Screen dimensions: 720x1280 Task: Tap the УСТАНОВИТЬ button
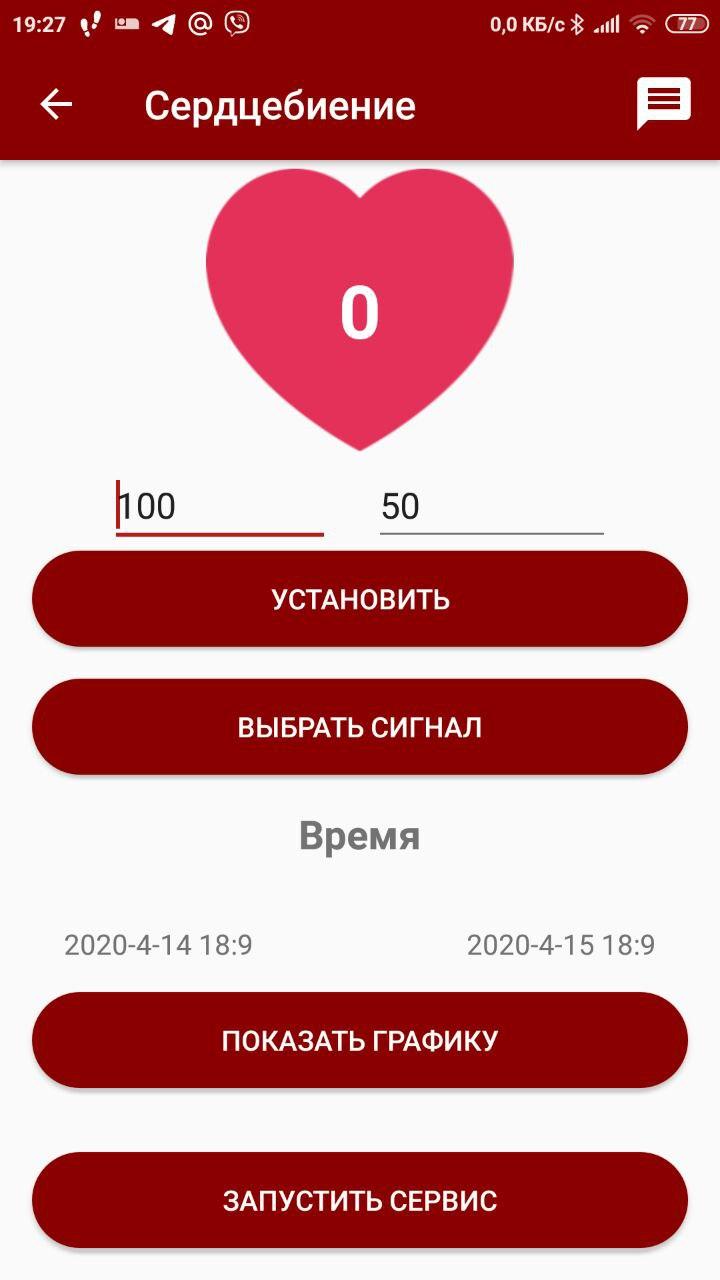tap(360, 599)
